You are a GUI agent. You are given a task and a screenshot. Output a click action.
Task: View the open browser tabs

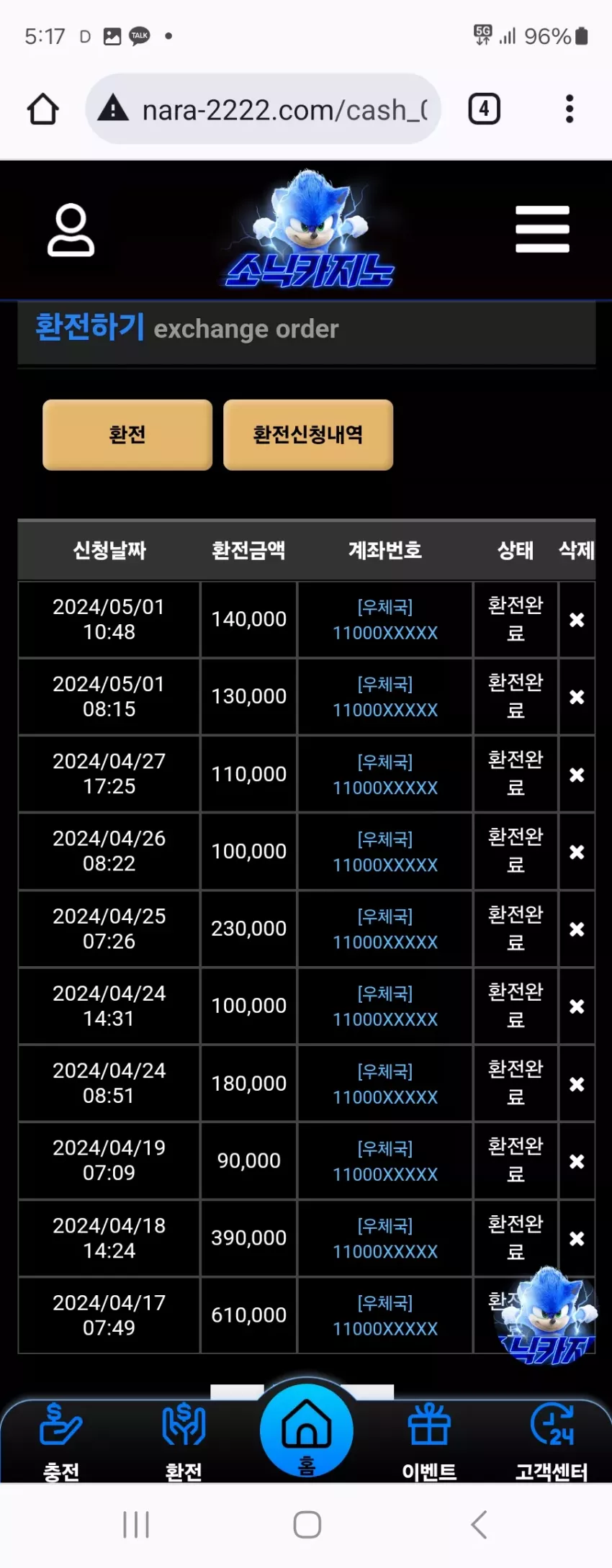[484, 109]
